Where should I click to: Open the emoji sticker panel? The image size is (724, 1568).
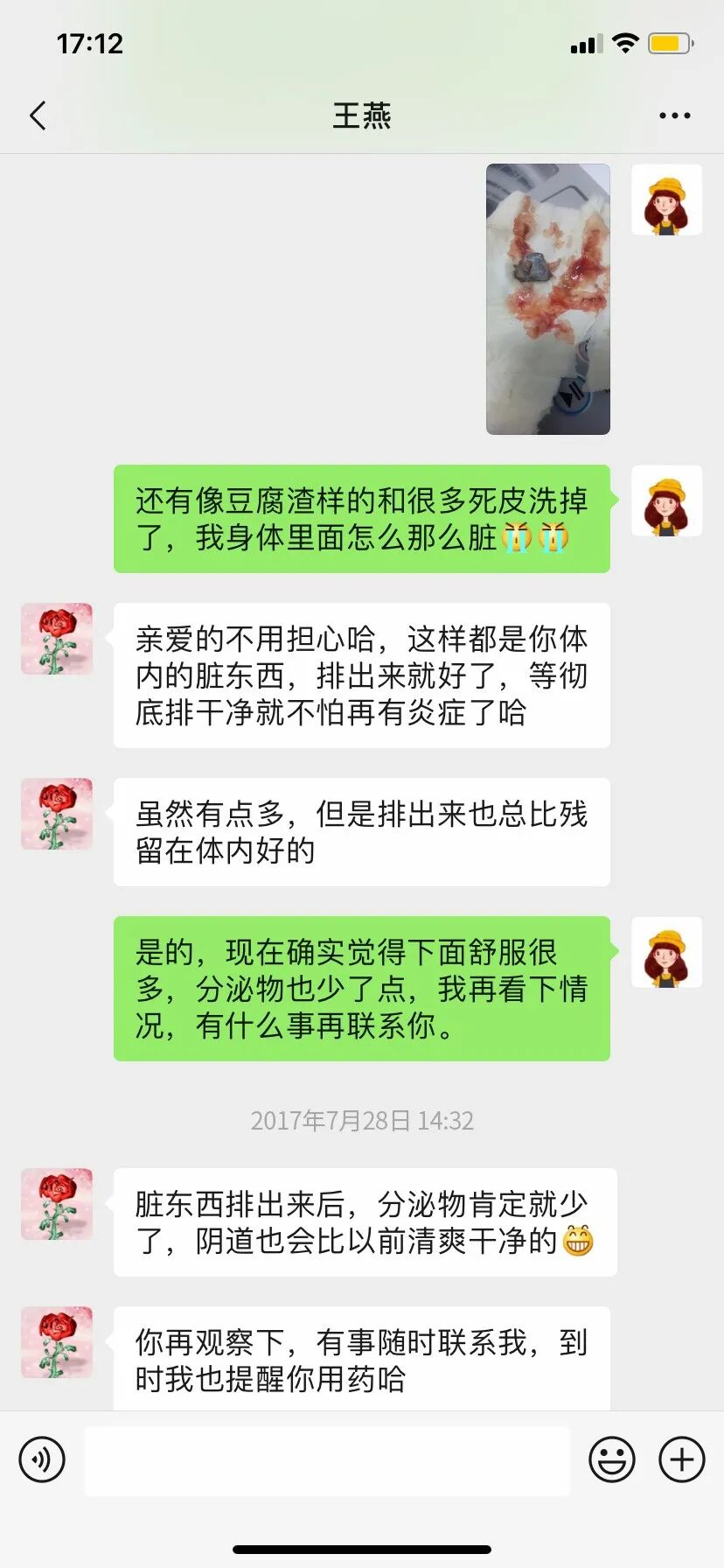click(611, 1459)
